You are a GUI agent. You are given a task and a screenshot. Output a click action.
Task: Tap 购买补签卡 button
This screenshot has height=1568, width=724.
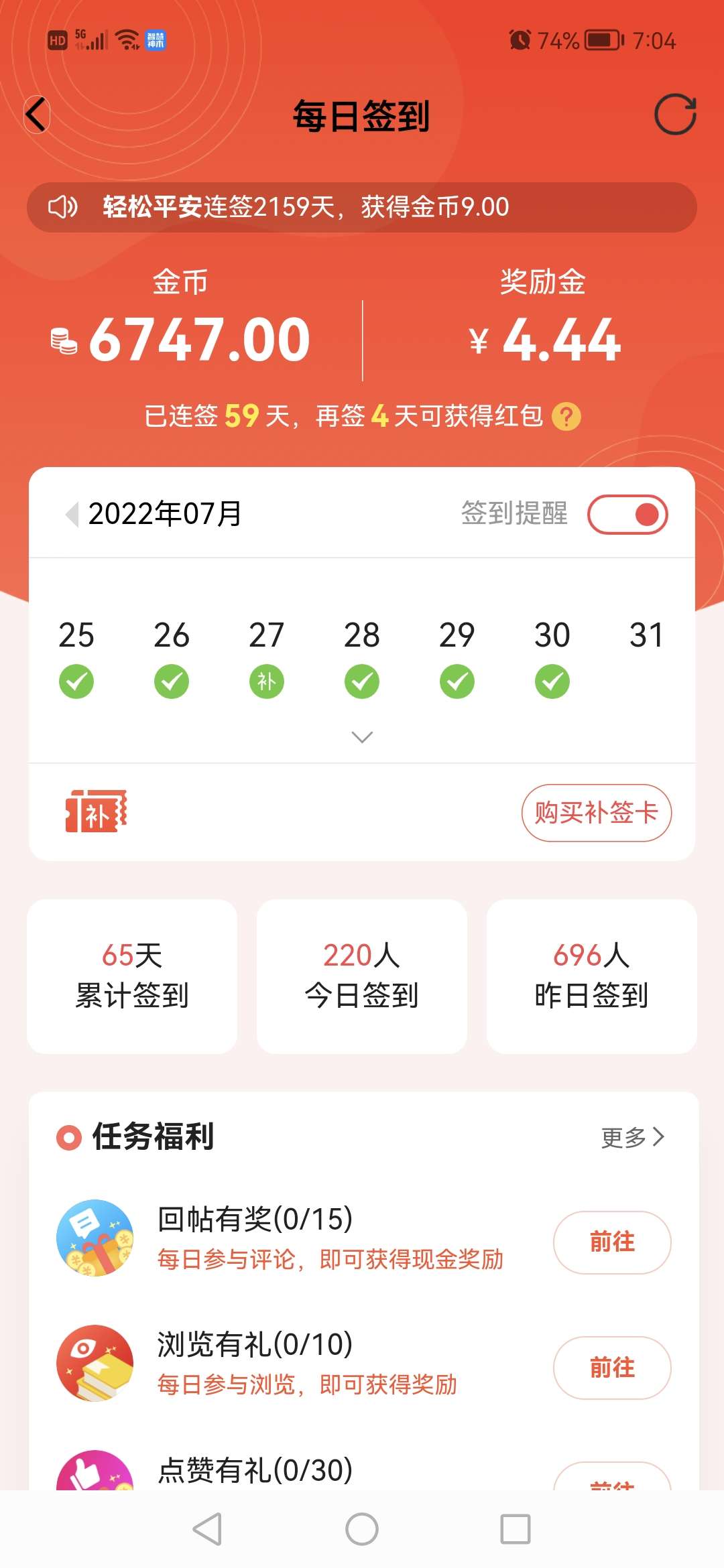click(596, 813)
